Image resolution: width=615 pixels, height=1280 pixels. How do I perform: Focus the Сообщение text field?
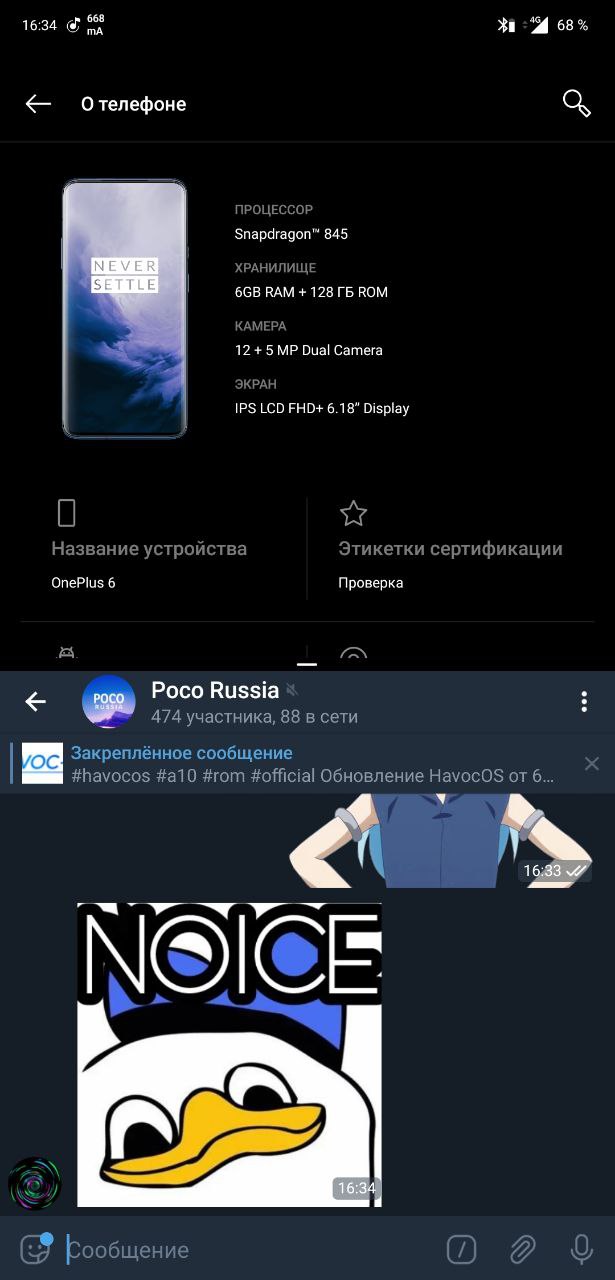250,1250
